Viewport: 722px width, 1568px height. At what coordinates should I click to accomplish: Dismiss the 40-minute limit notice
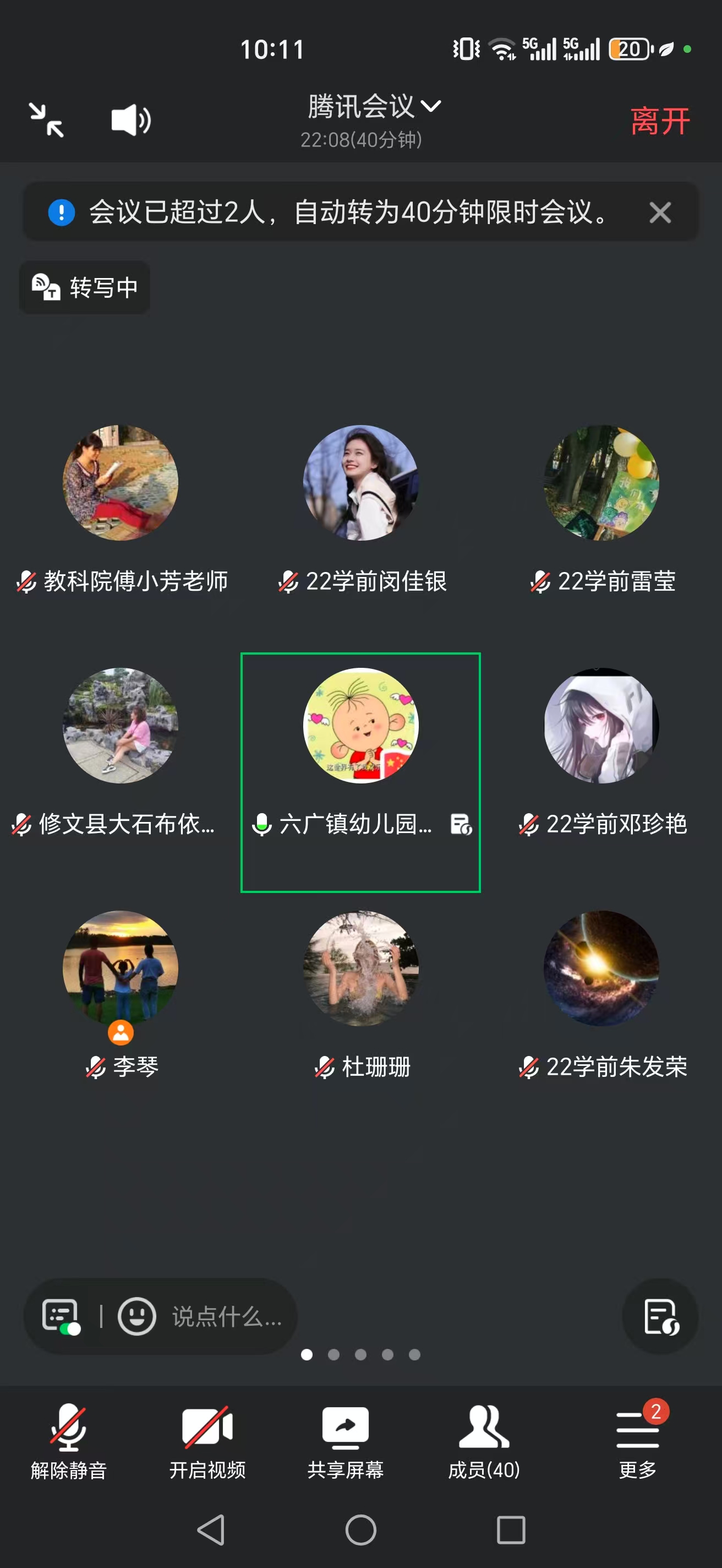tap(659, 213)
